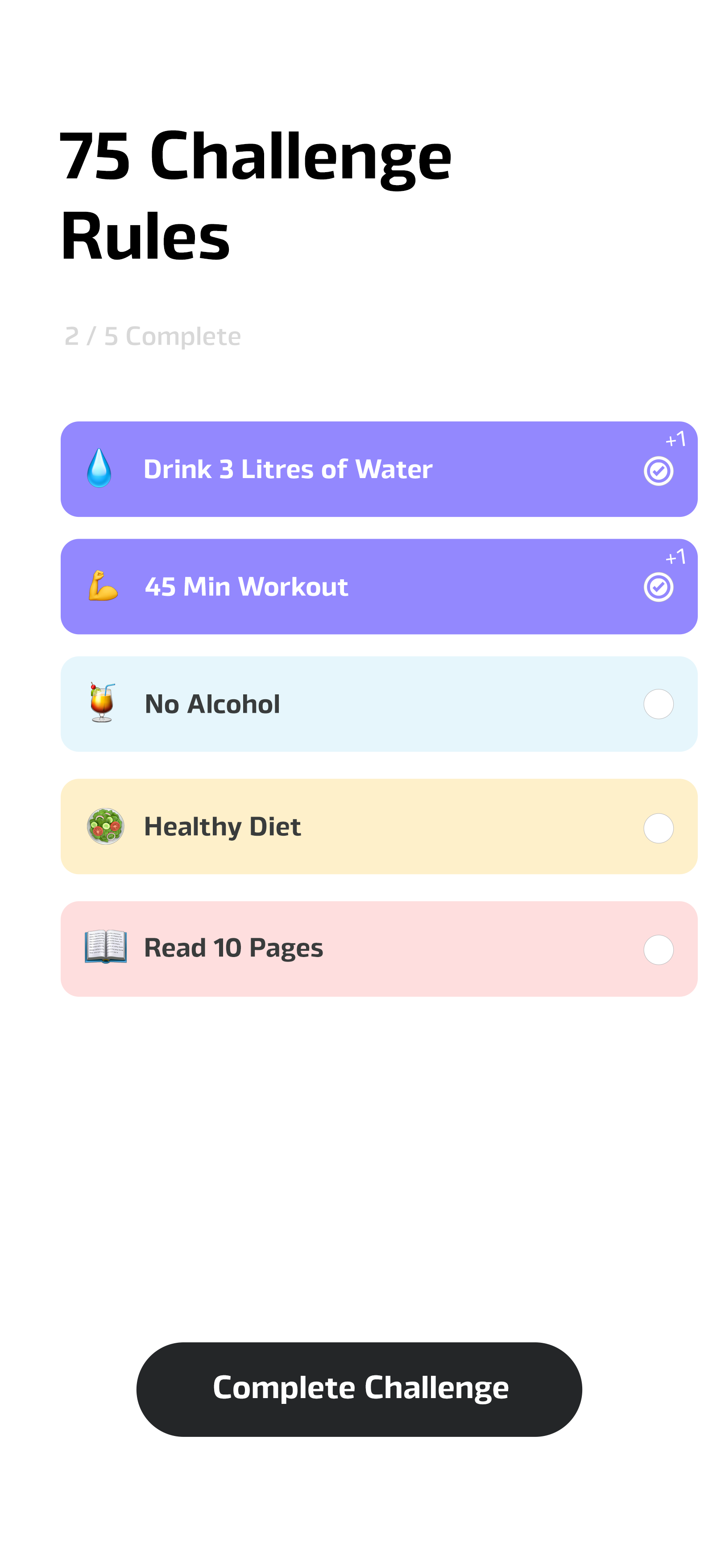Check off the Healthy Diet rule
Screen dimensions: 725x1568
(658, 828)
